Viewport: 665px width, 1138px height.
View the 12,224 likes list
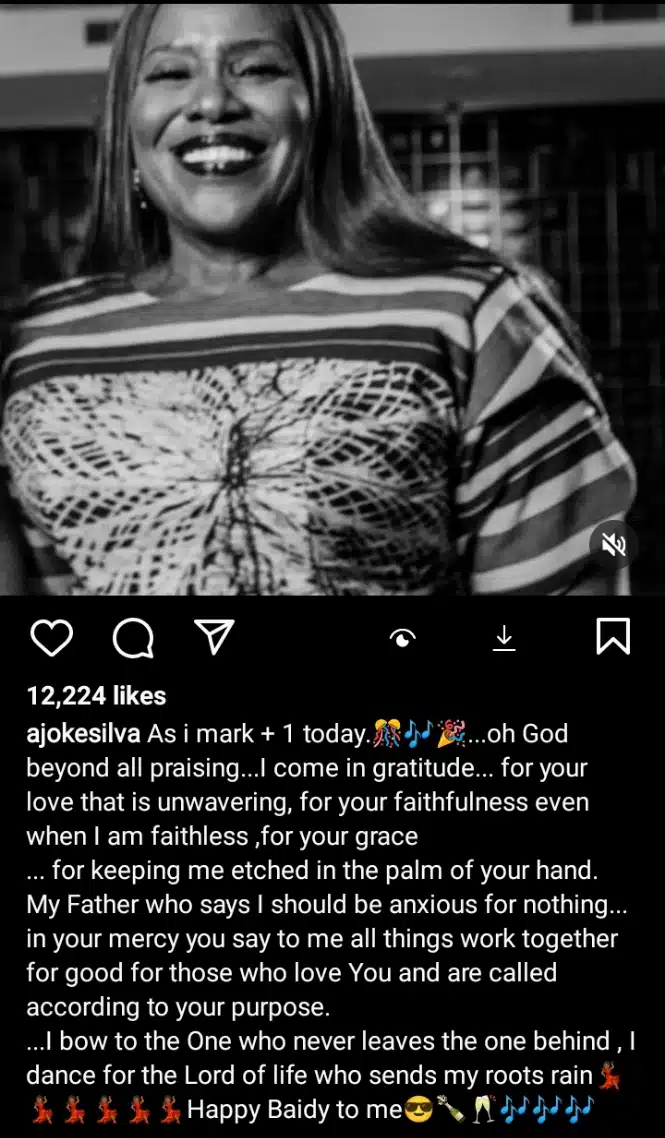96,696
